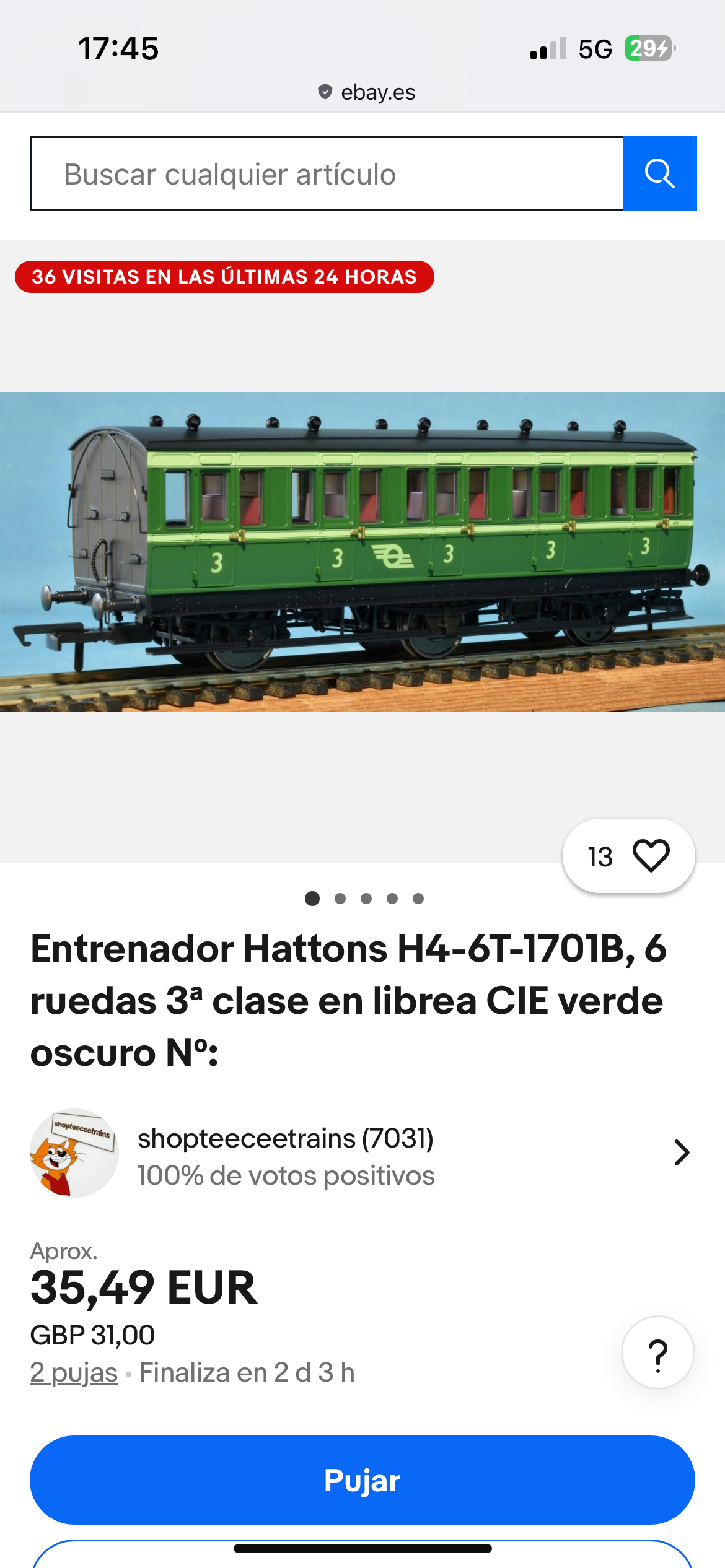Screen dimensions: 725x1568
Task: Open seller shopteecеetrains profile row
Action: pos(361,1153)
